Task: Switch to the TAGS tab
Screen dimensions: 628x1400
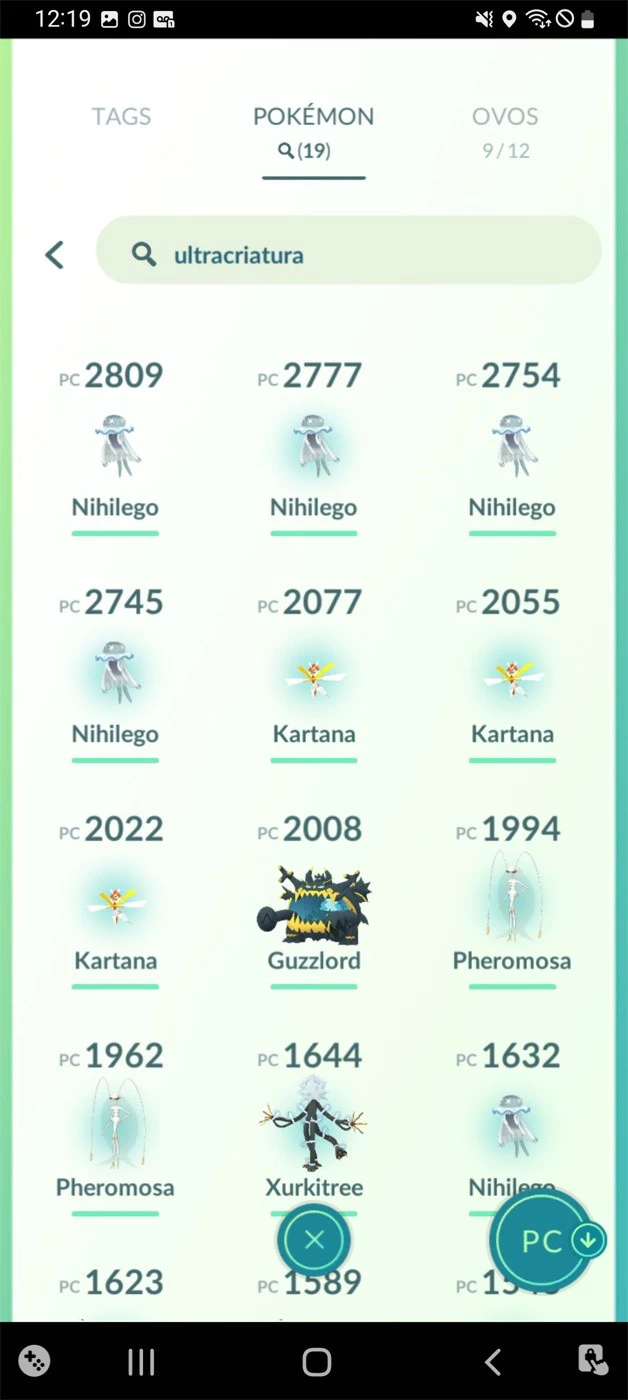Action: click(x=121, y=116)
